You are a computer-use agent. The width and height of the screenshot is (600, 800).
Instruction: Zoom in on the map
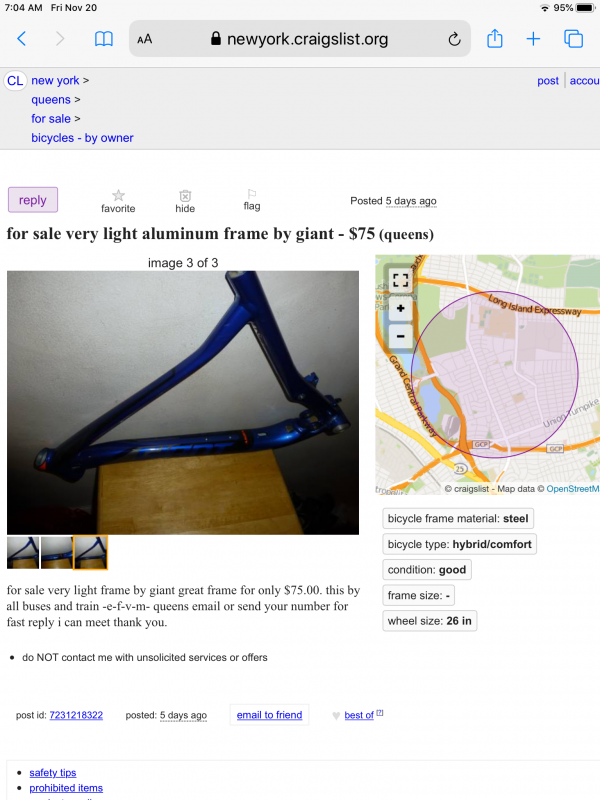pyautogui.click(x=400, y=308)
